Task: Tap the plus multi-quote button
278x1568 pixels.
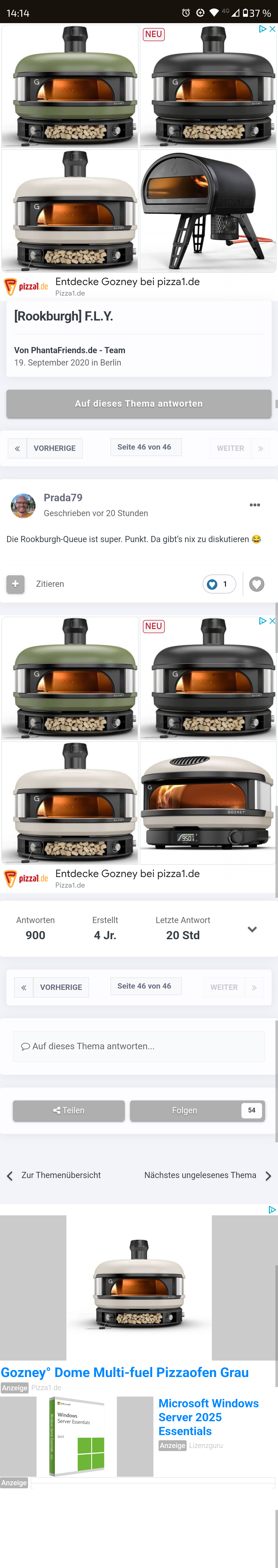Action: 15,584
